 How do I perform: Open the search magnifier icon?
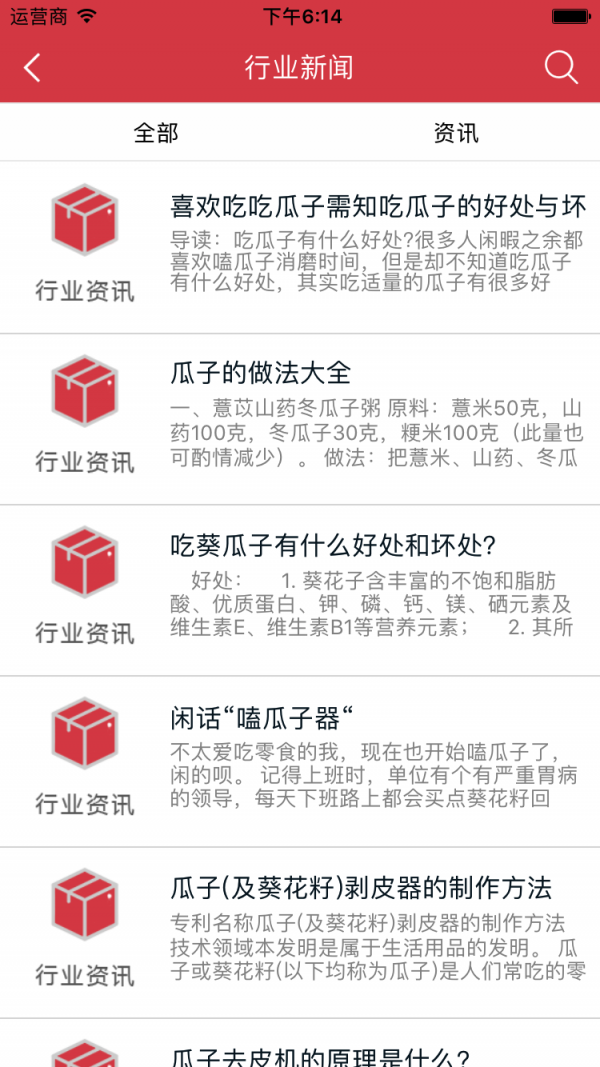pyautogui.click(x=561, y=67)
